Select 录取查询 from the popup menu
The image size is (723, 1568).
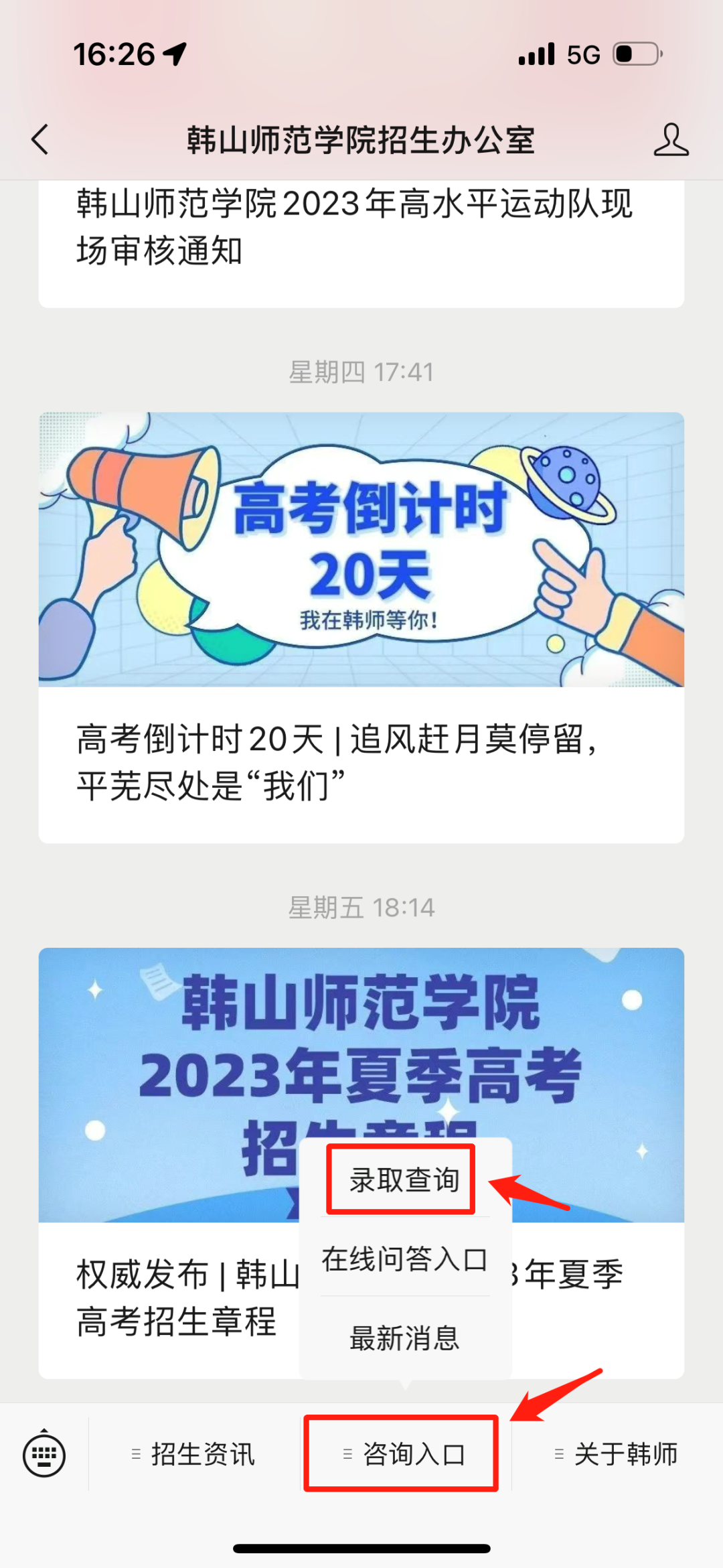coord(404,1180)
